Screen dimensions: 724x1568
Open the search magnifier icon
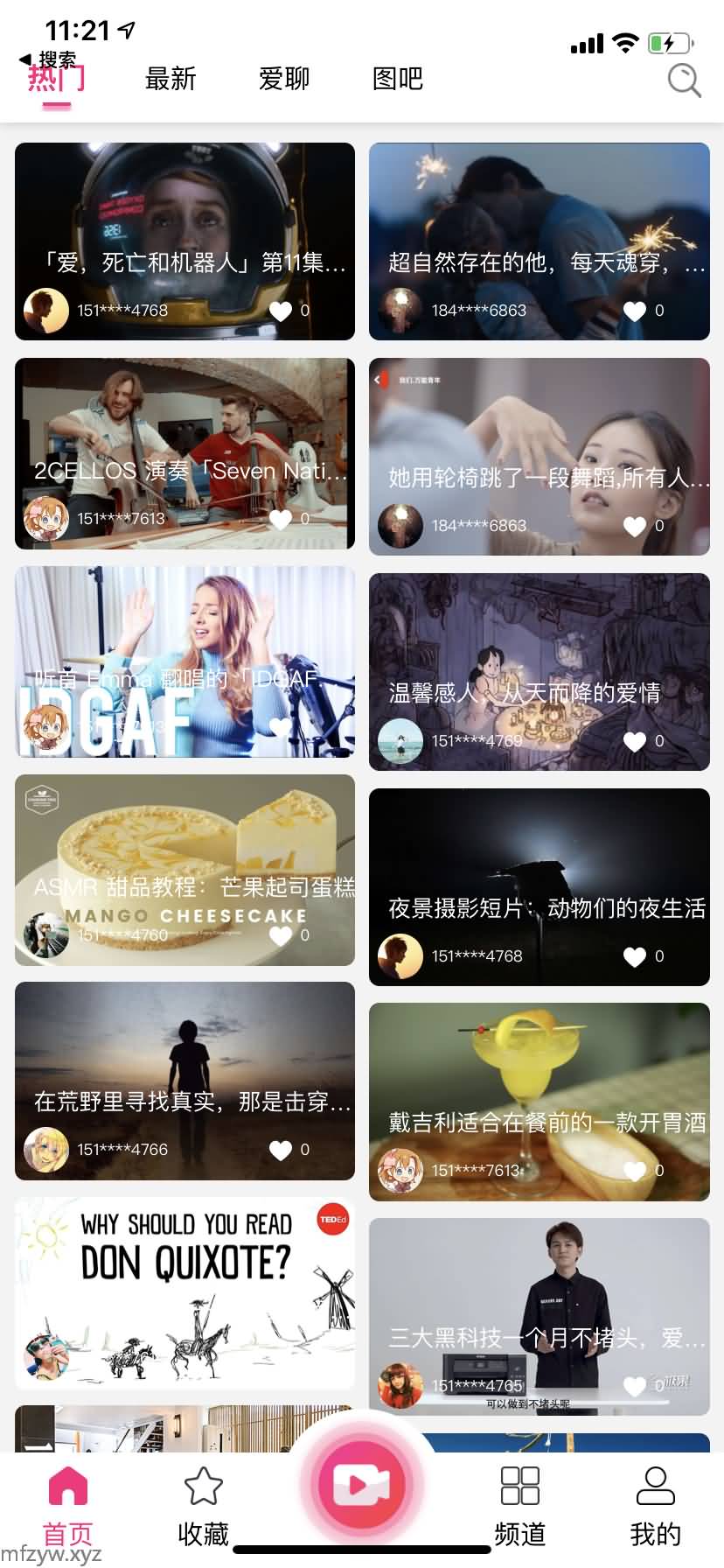click(x=684, y=80)
